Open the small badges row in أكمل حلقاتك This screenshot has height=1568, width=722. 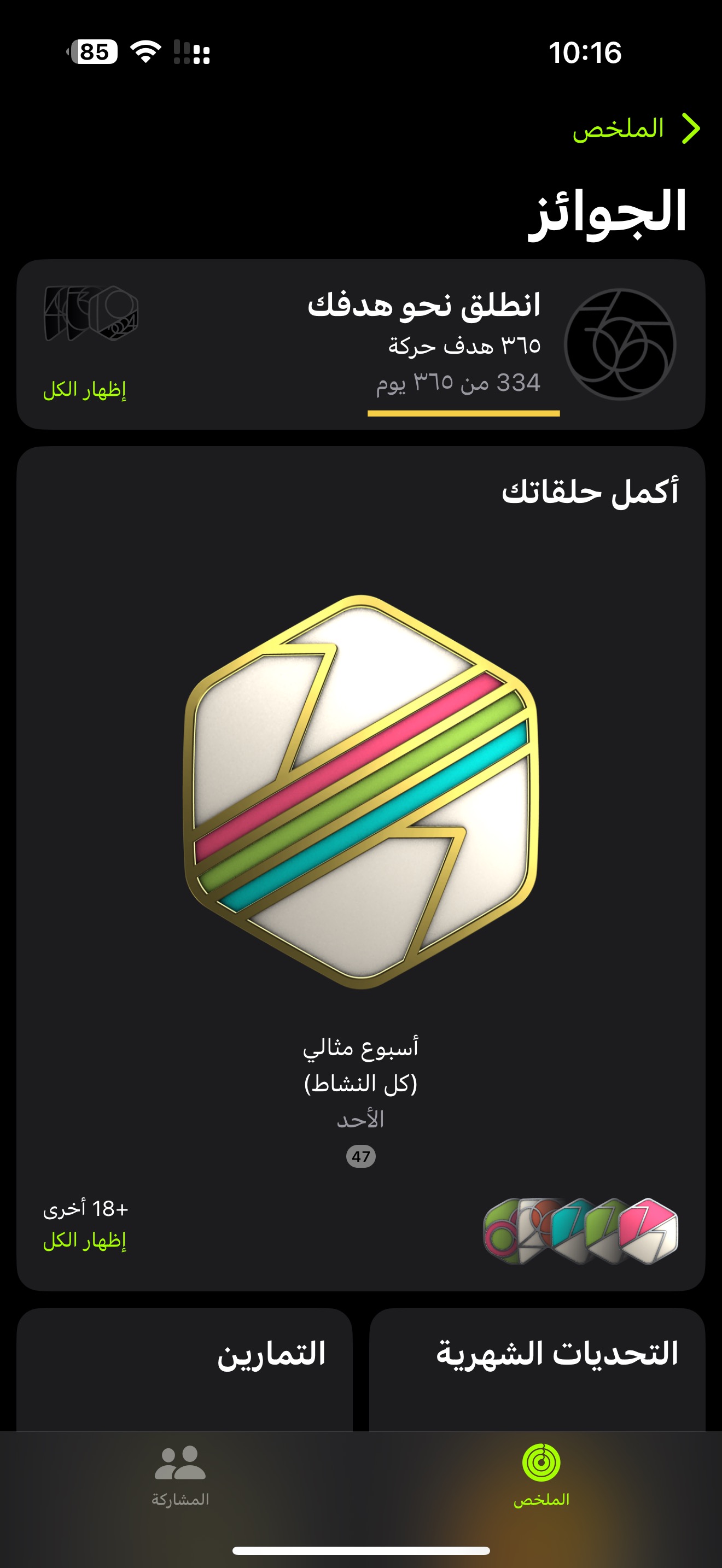click(x=580, y=1231)
